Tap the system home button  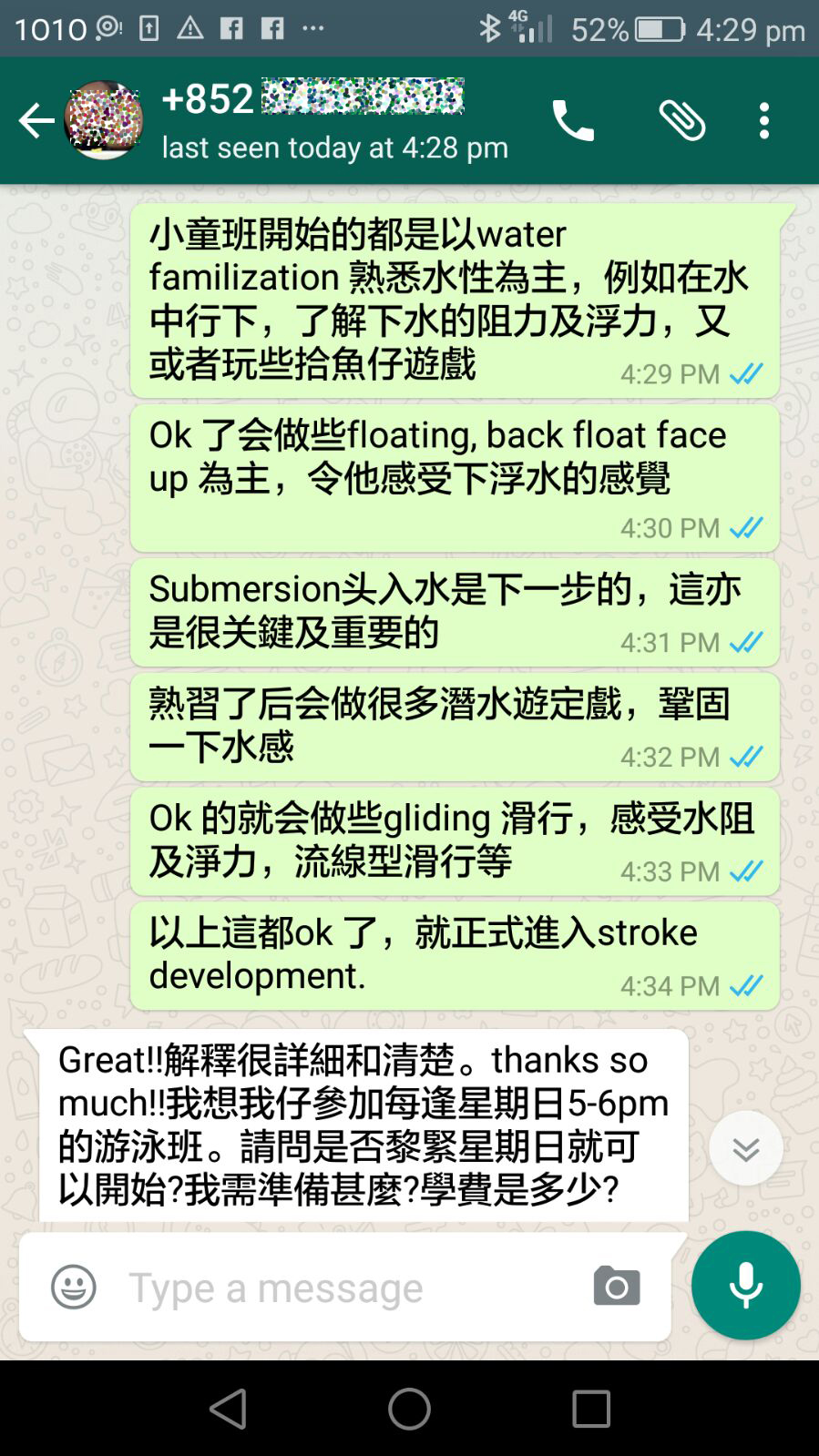pyautogui.click(x=409, y=1409)
